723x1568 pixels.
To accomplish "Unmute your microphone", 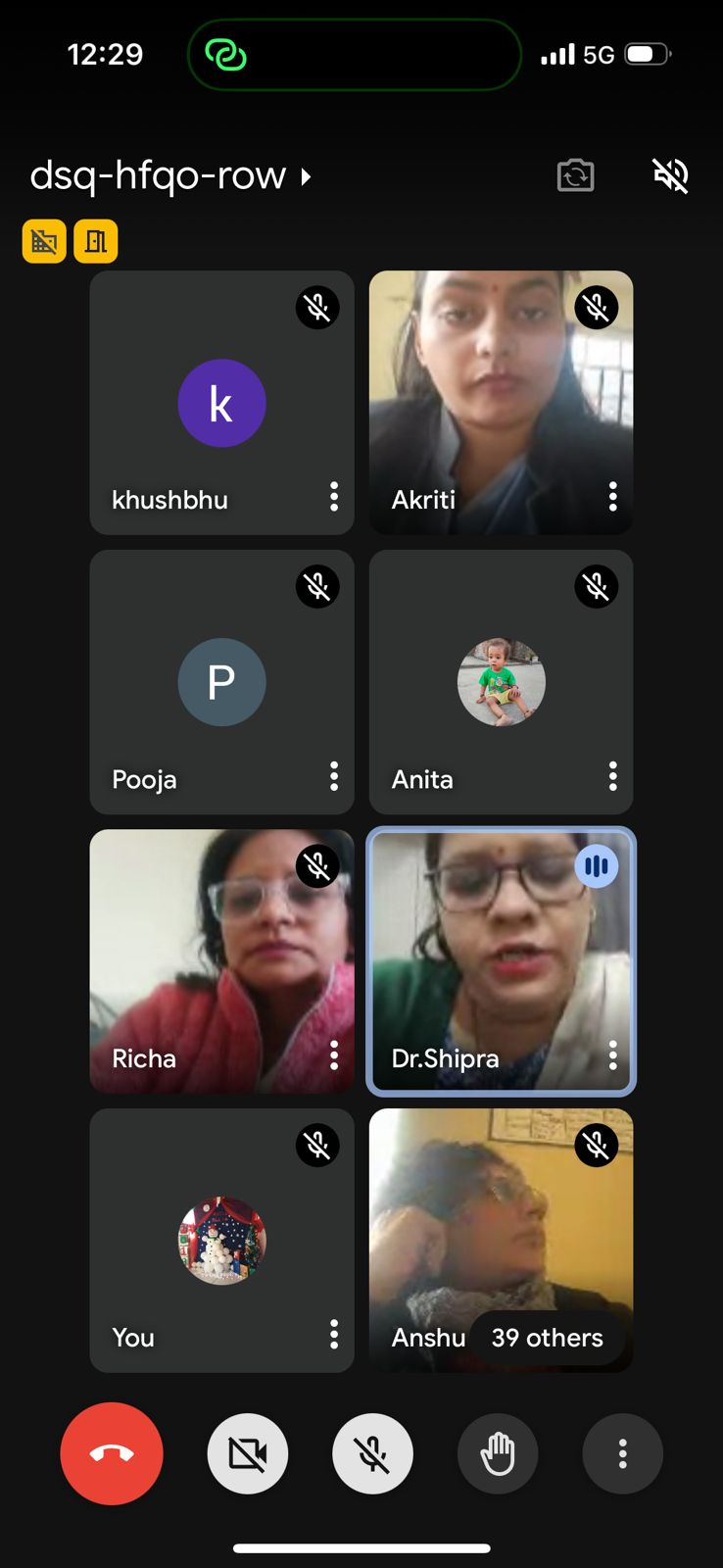I will point(372,1453).
